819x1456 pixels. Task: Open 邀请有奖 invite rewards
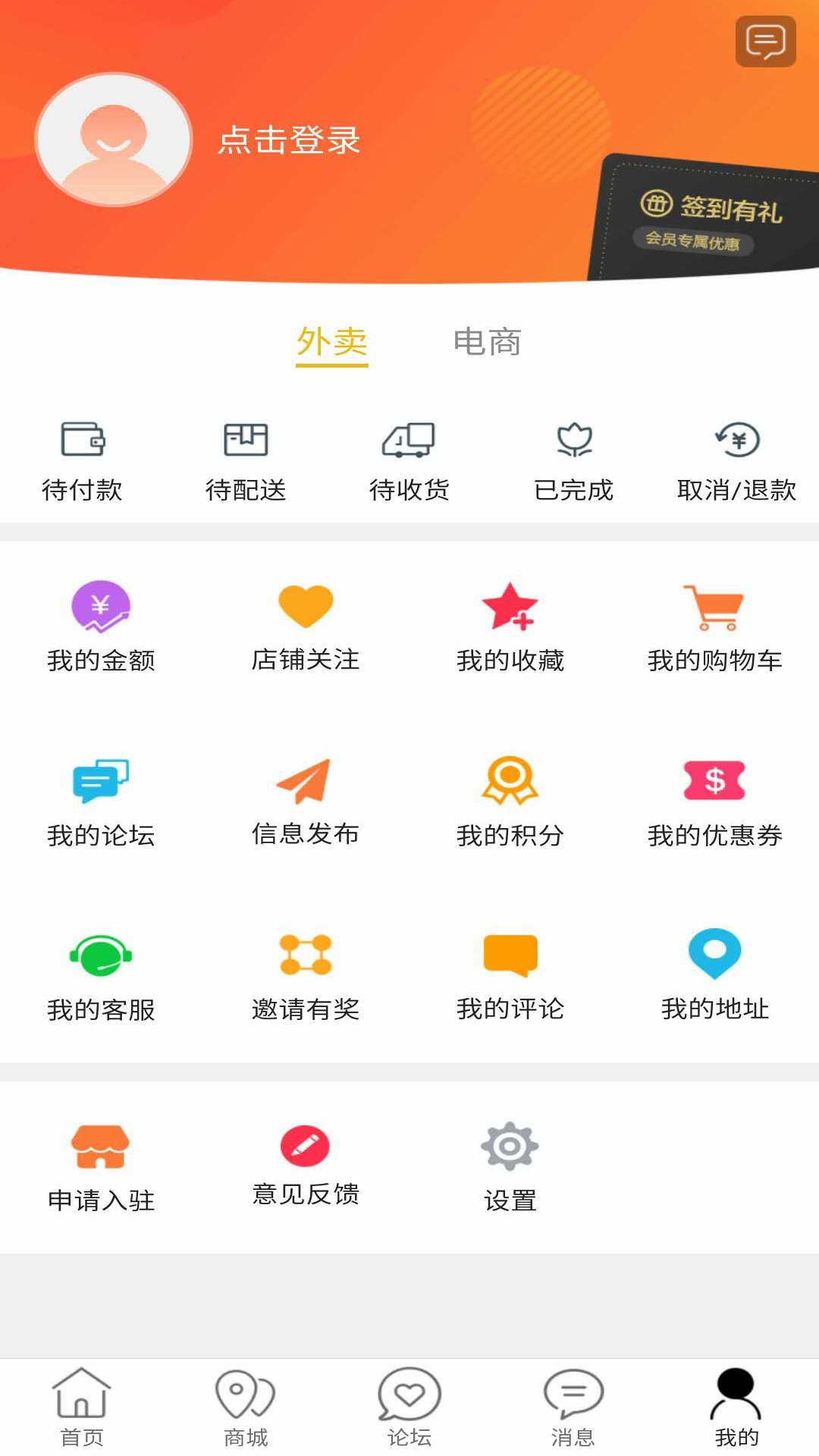click(x=306, y=977)
